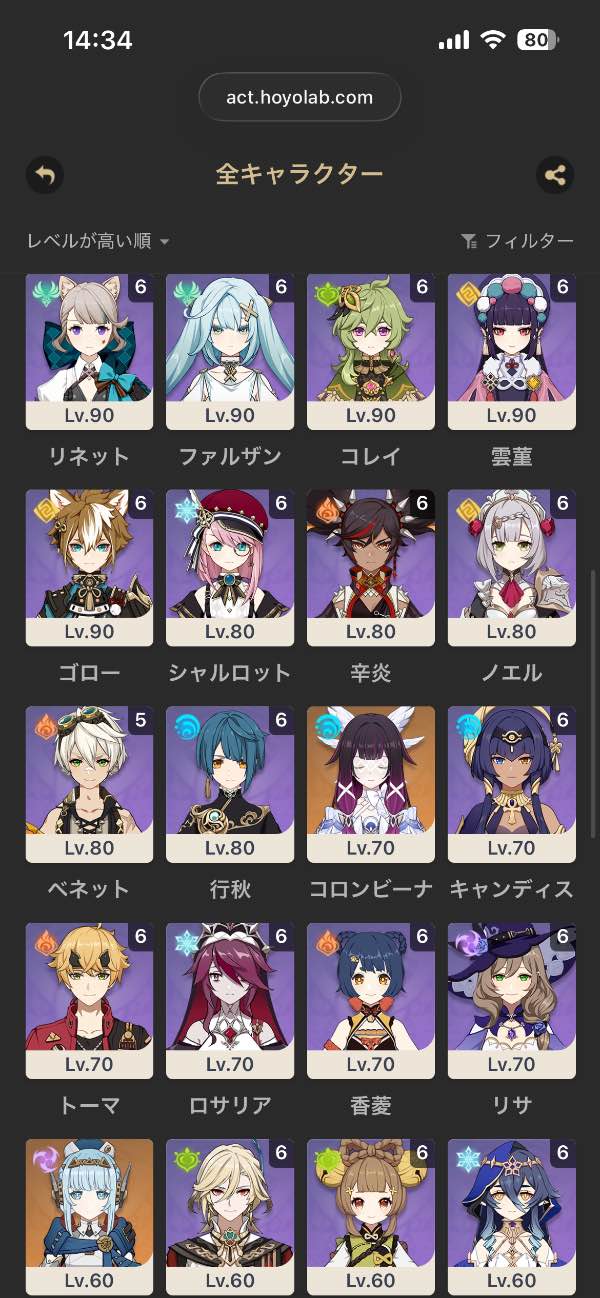Tap the act.hoyolab.com address bar

300,97
